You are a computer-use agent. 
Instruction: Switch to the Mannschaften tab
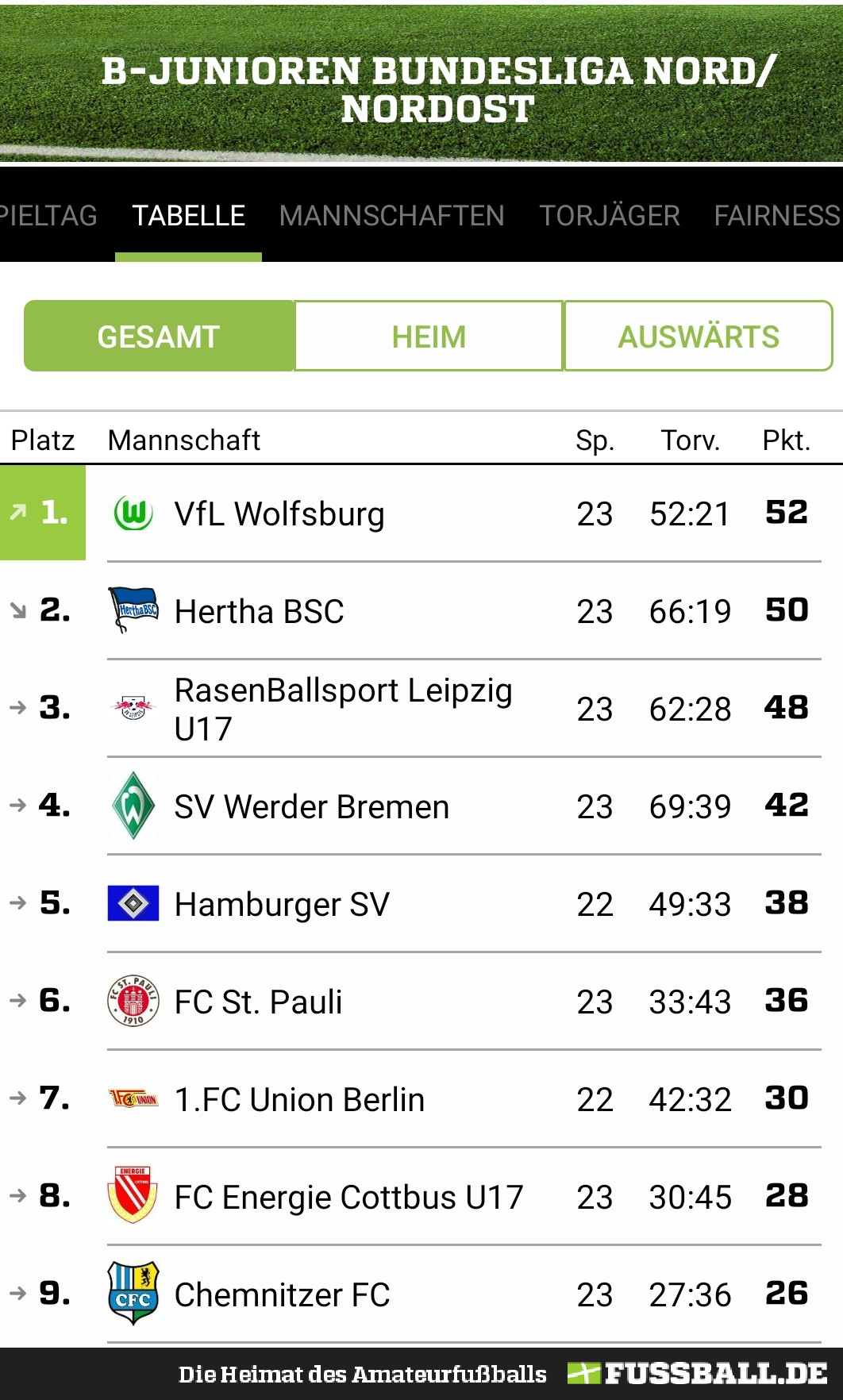pyautogui.click(x=391, y=215)
